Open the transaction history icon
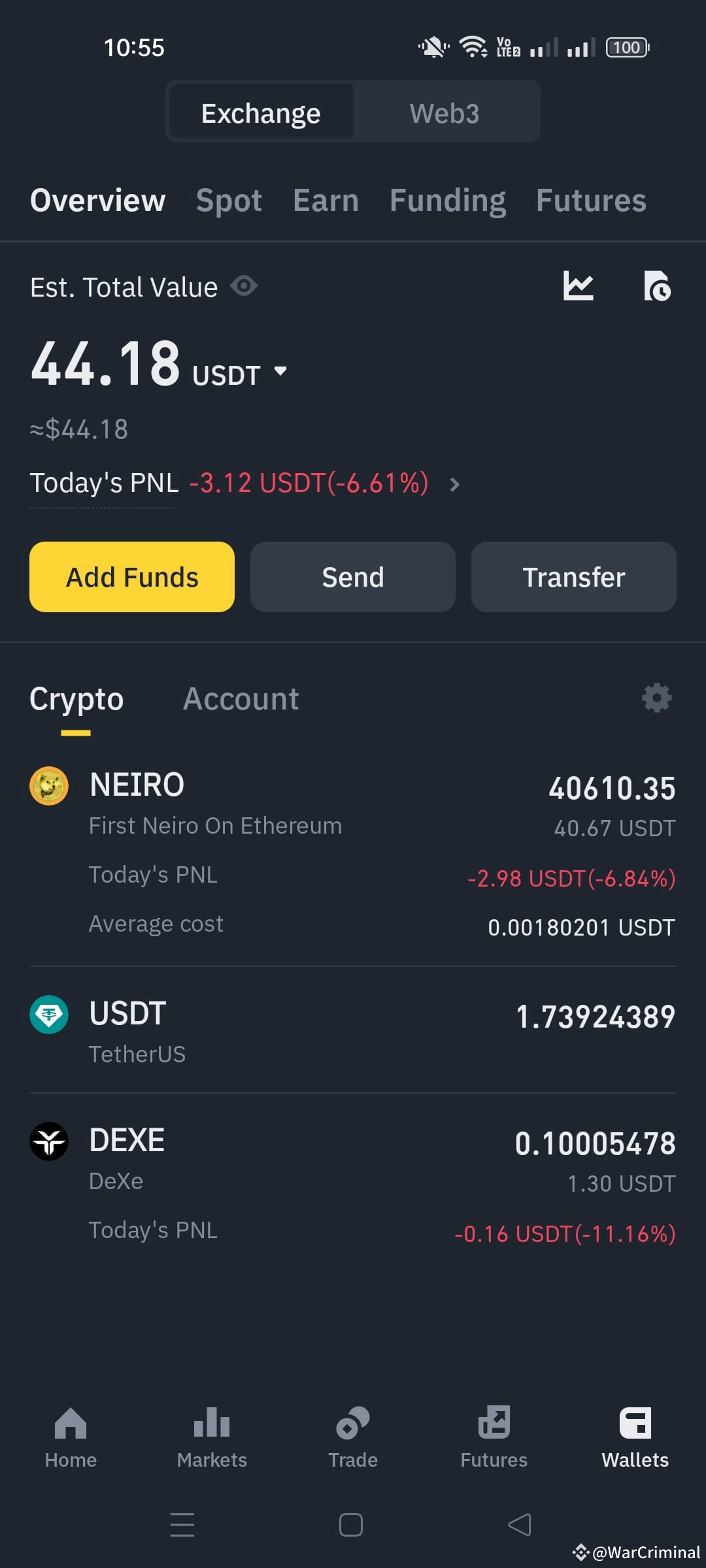 tap(658, 286)
